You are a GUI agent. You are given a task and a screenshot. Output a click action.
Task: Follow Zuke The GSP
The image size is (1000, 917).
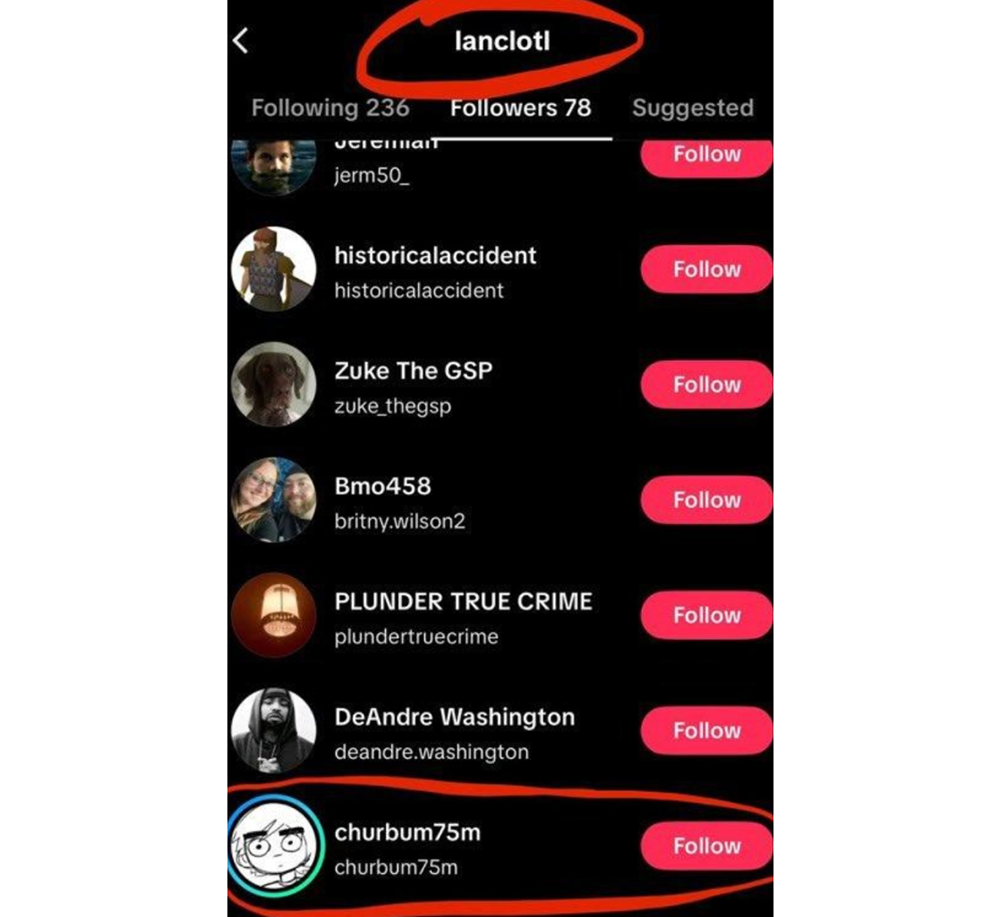click(x=706, y=385)
